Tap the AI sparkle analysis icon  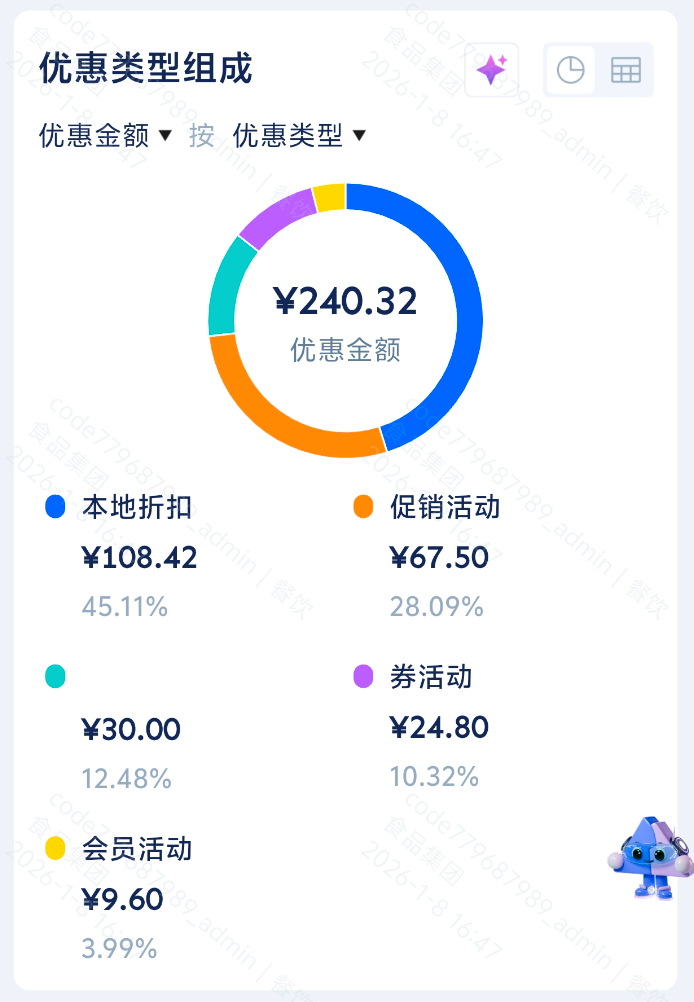click(x=491, y=70)
